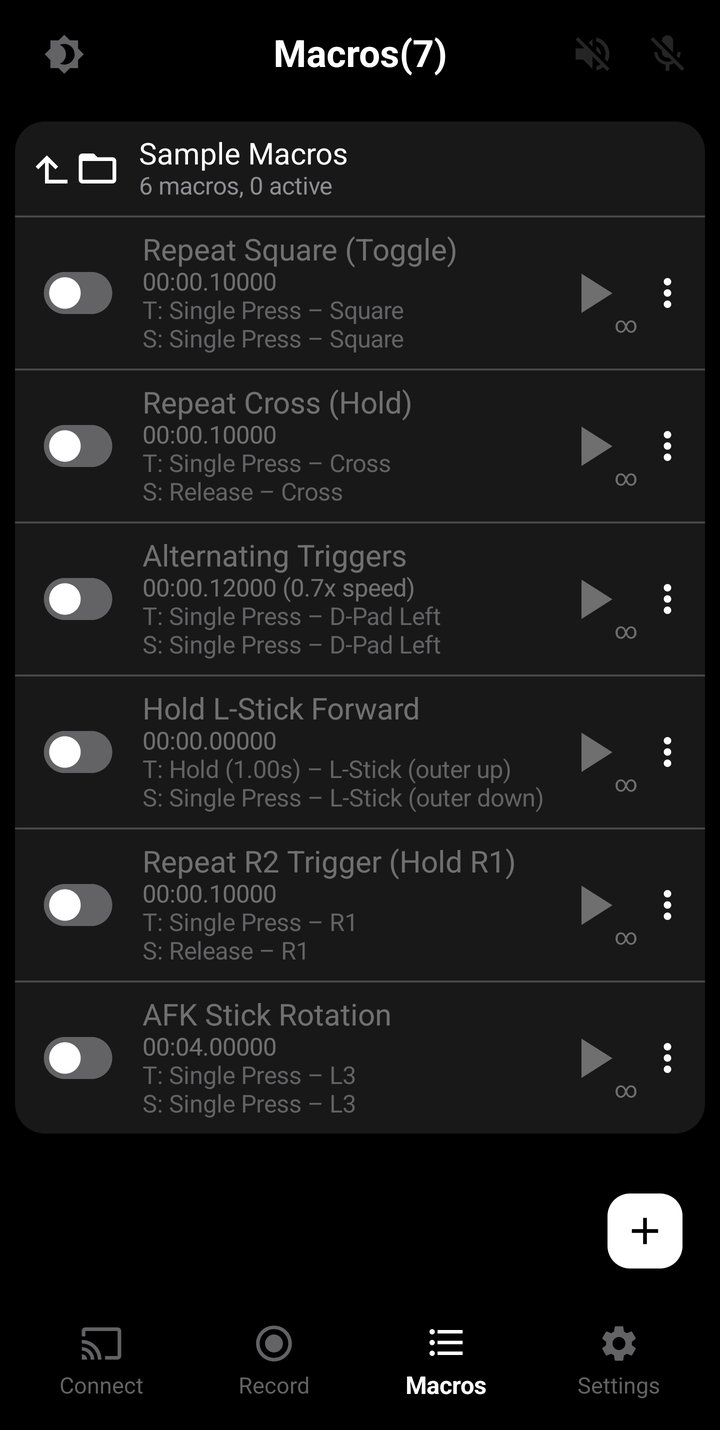The image size is (720, 1430).
Task: Play the AFK Stick Rotation macro
Action: click(x=596, y=1057)
